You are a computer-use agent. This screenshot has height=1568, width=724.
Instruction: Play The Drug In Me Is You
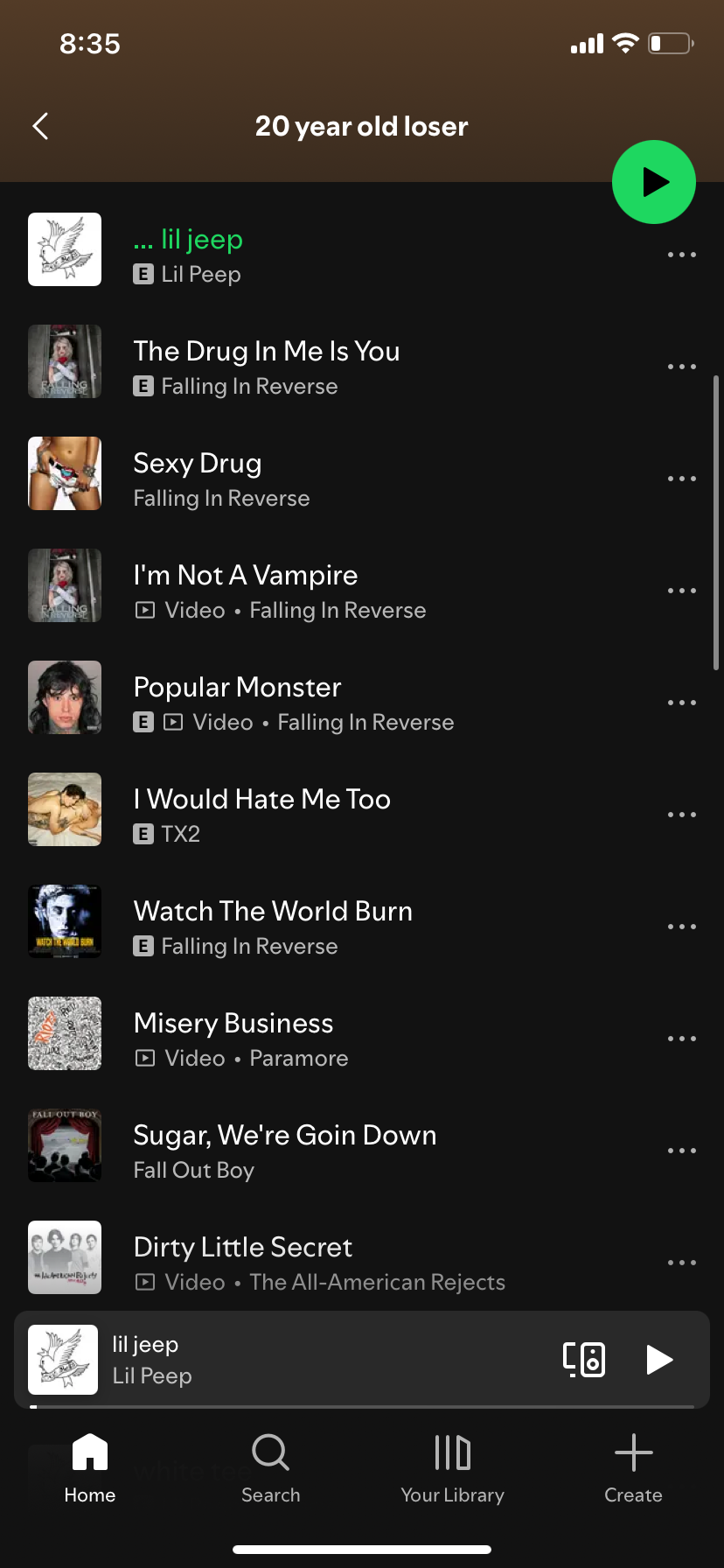coord(266,352)
